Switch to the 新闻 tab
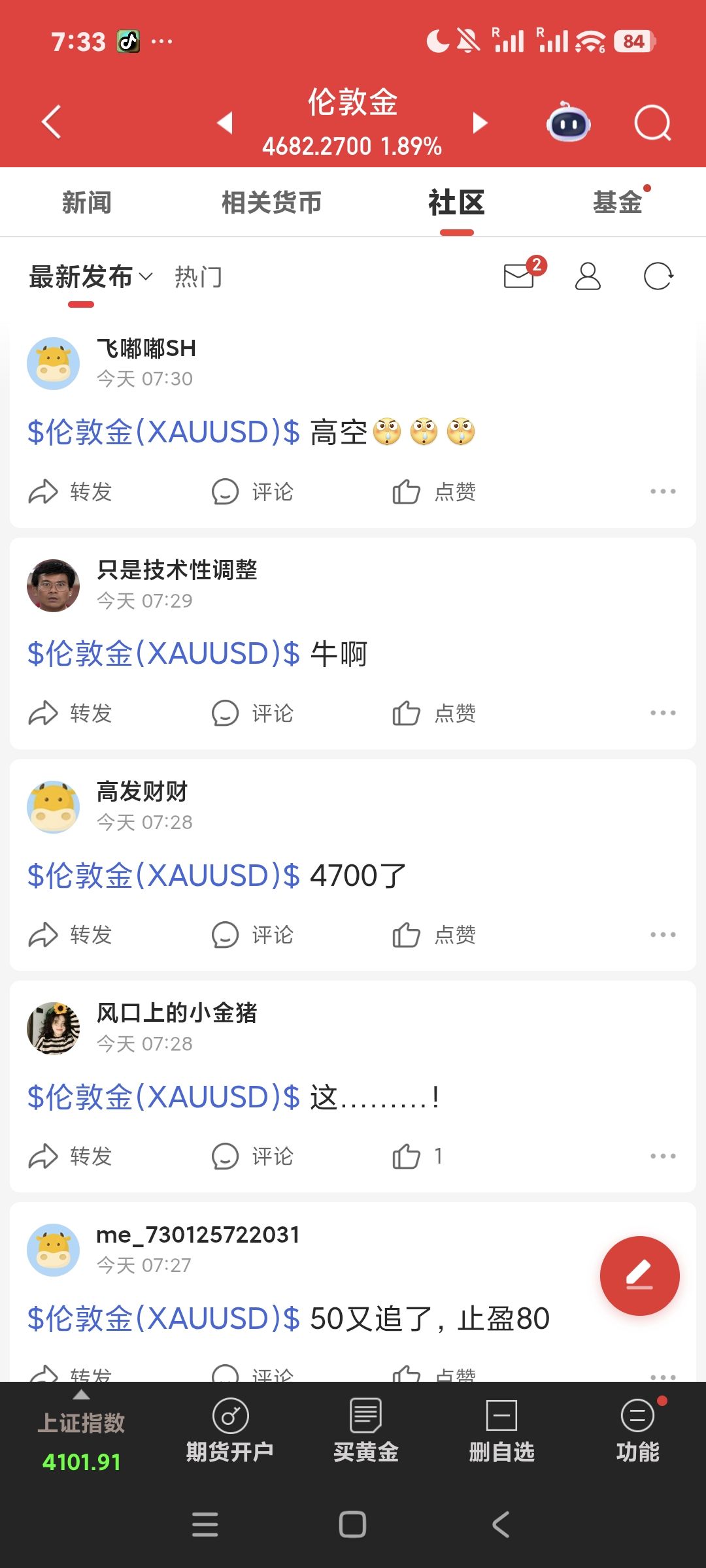This screenshot has width=706, height=1568. [87, 203]
